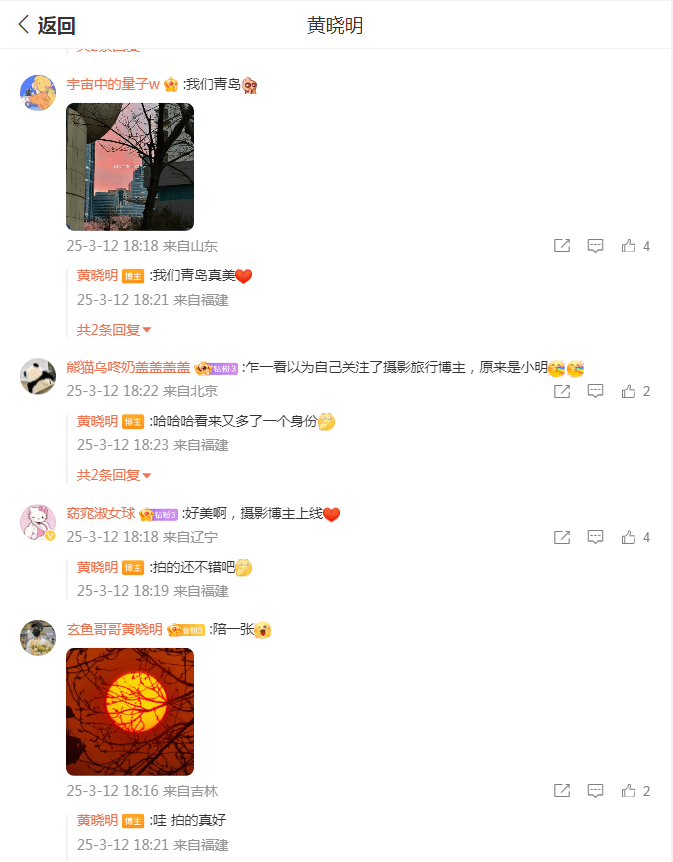Go back using the 返回 button
Image resolution: width=673 pixels, height=862 pixels.
point(47,25)
